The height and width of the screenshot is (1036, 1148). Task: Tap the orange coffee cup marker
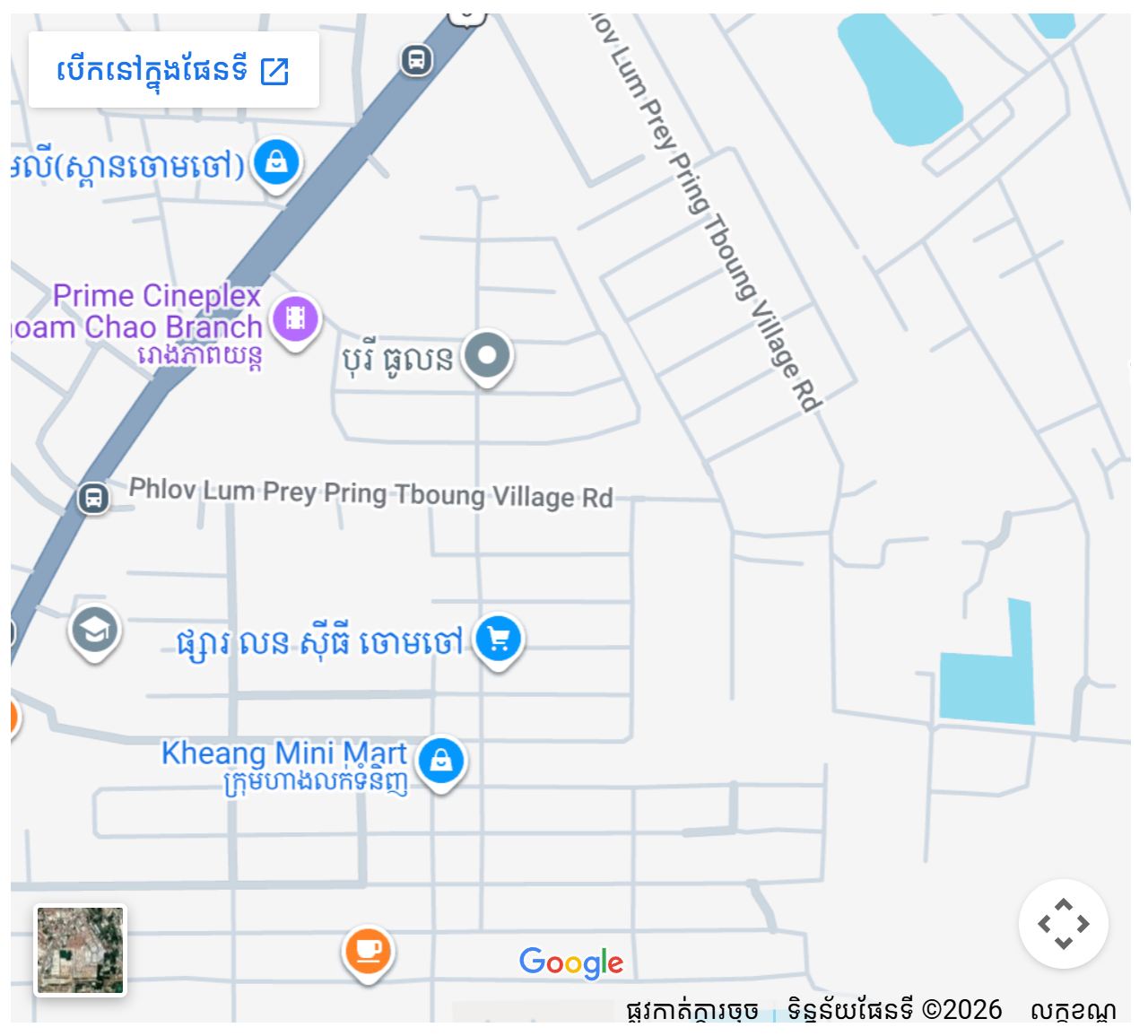tap(368, 953)
